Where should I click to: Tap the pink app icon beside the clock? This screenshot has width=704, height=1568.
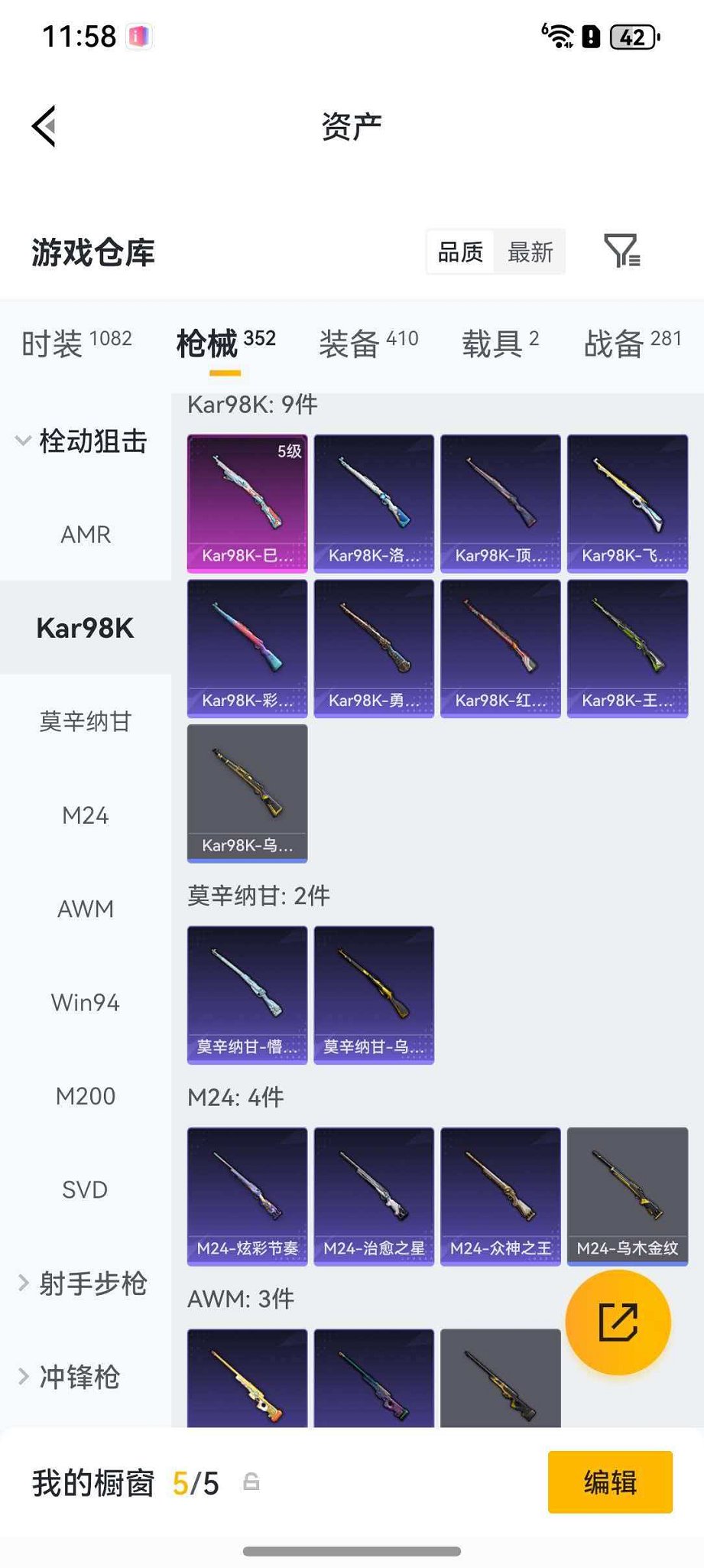point(140,34)
